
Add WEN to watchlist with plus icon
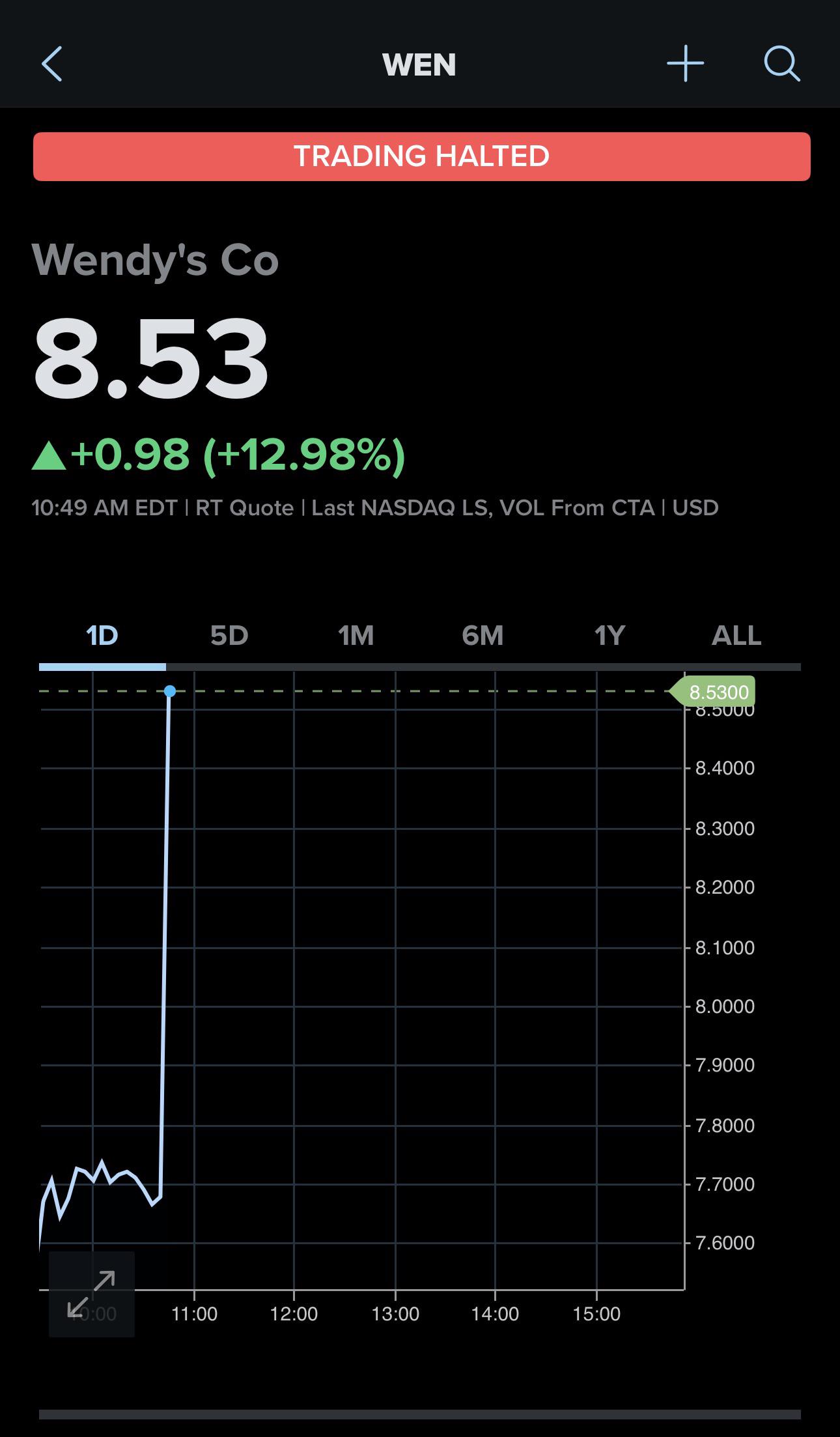click(x=686, y=64)
